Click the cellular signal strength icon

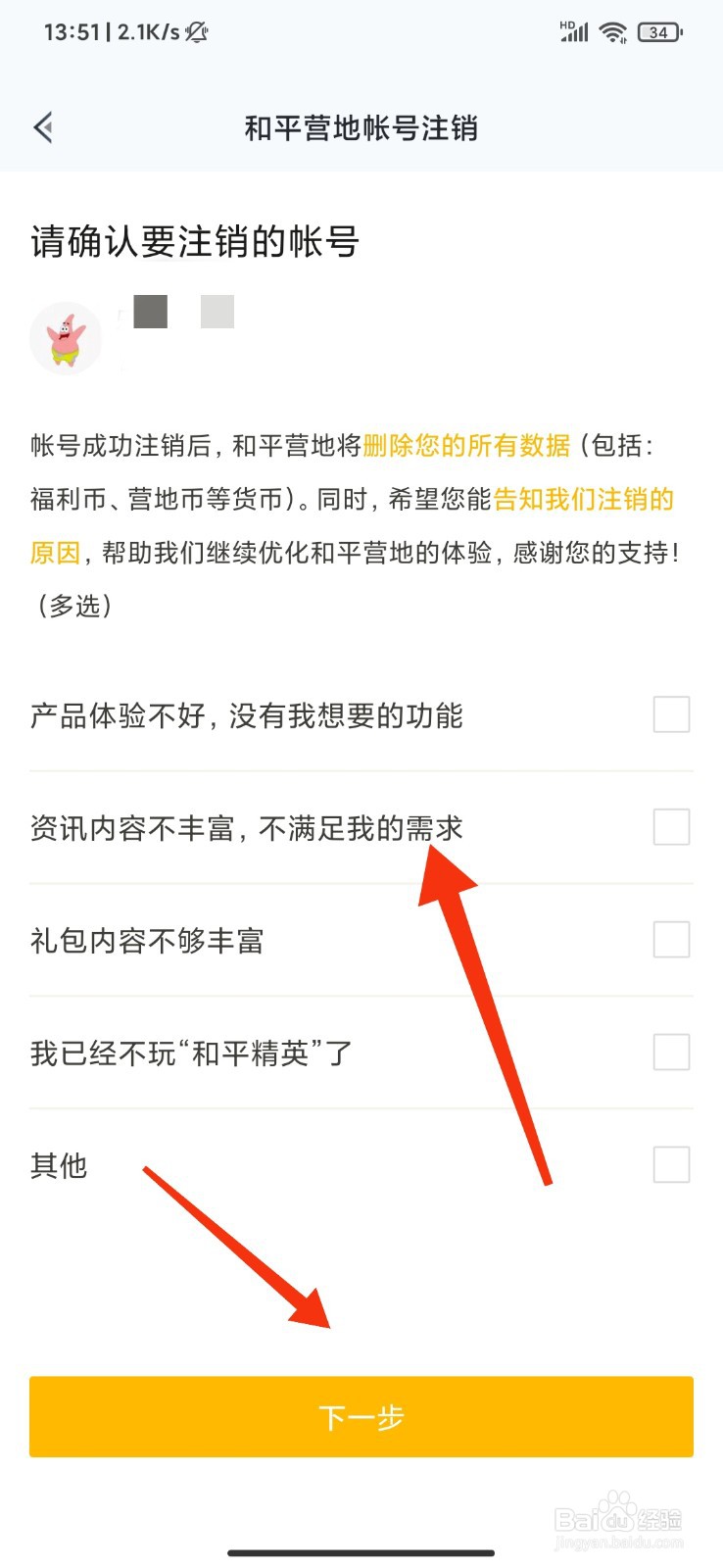pos(574,32)
